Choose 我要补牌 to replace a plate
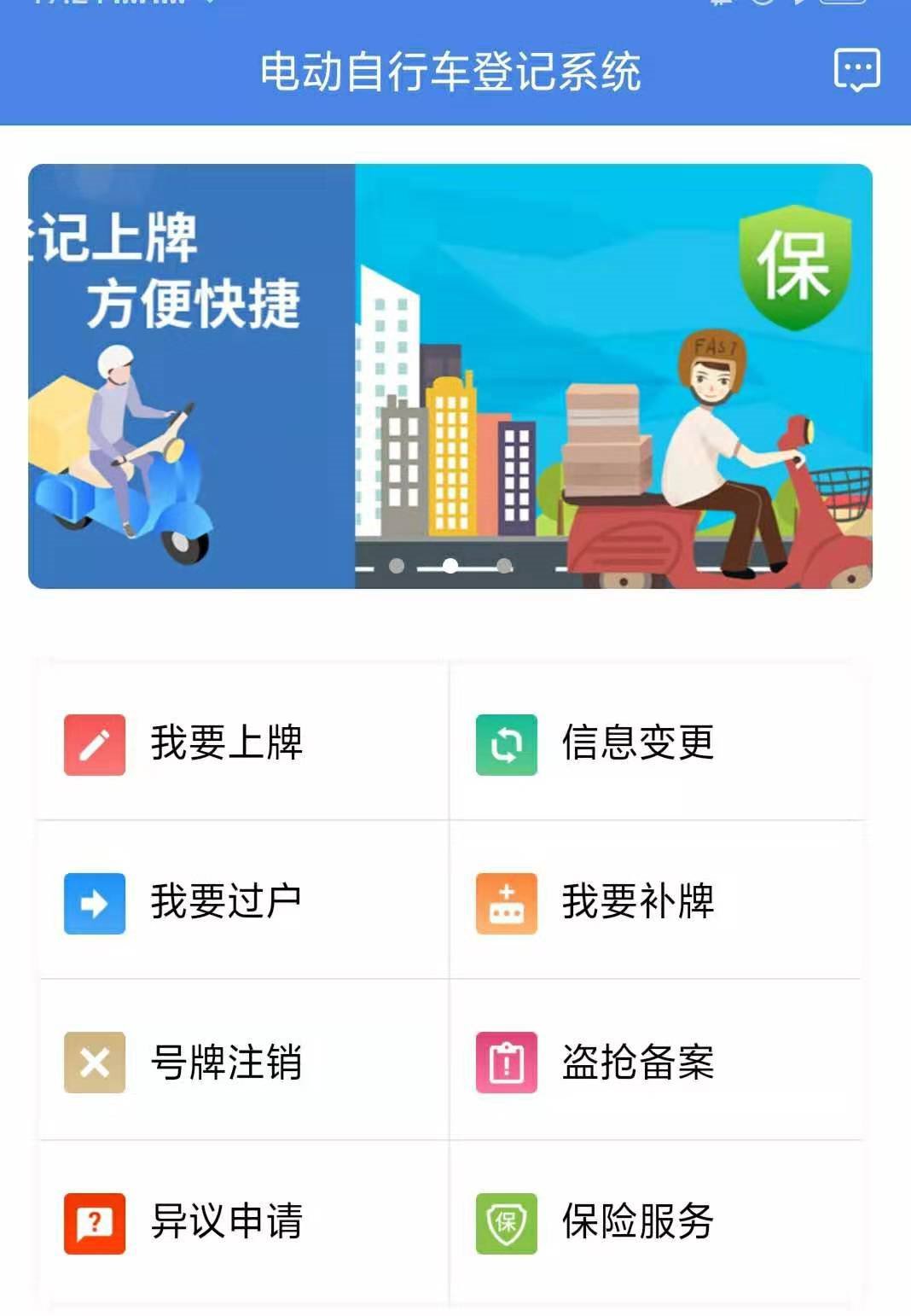Viewport: 911px width, 1316px height. [636, 902]
